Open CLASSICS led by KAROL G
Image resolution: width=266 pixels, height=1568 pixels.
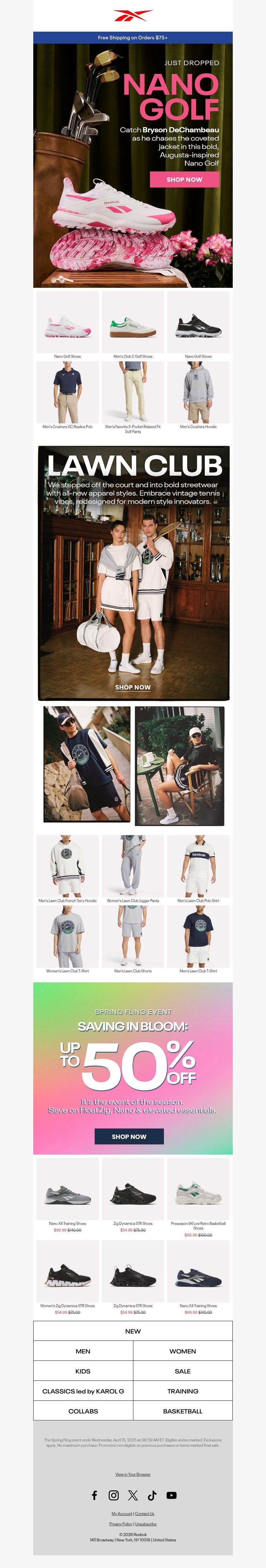[83, 1391]
